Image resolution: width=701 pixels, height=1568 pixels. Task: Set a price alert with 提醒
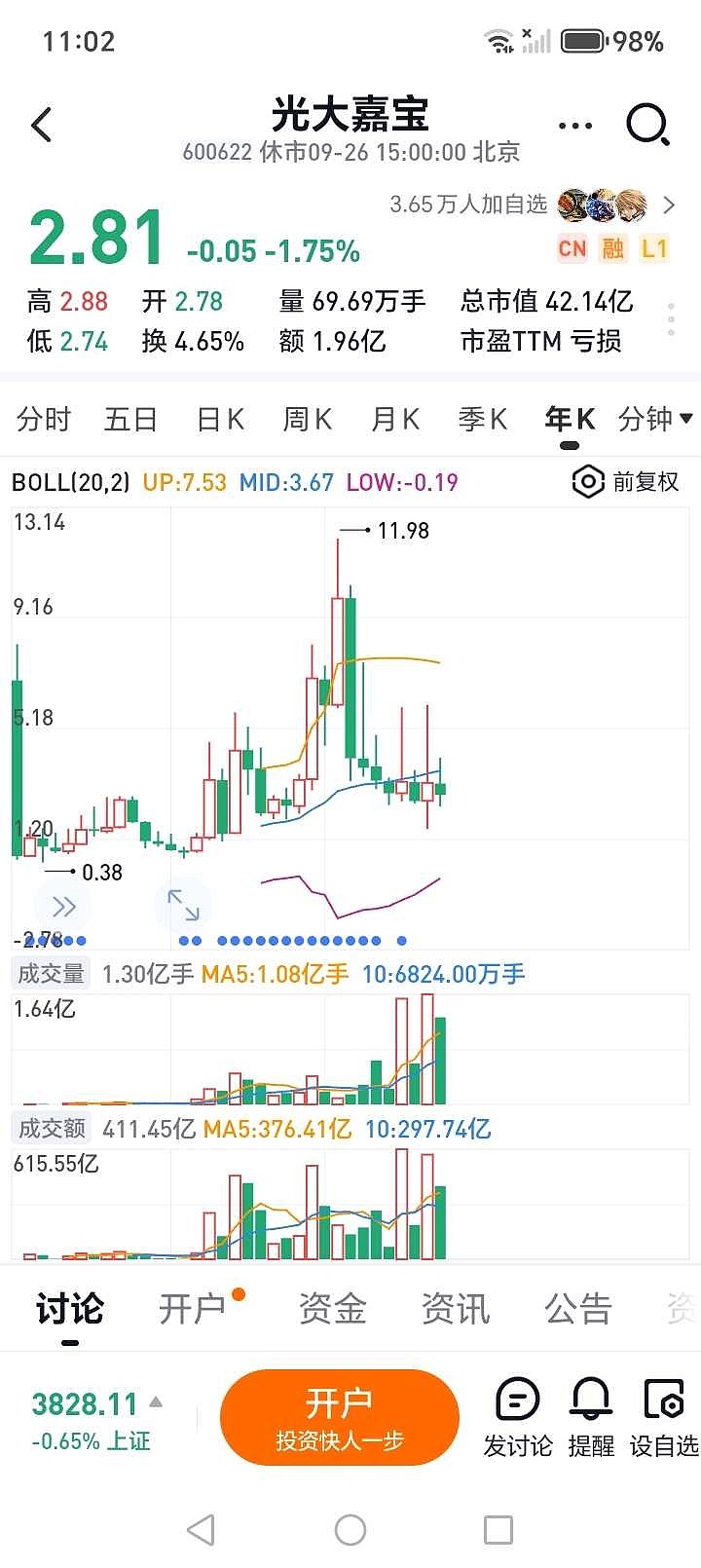tap(591, 1417)
